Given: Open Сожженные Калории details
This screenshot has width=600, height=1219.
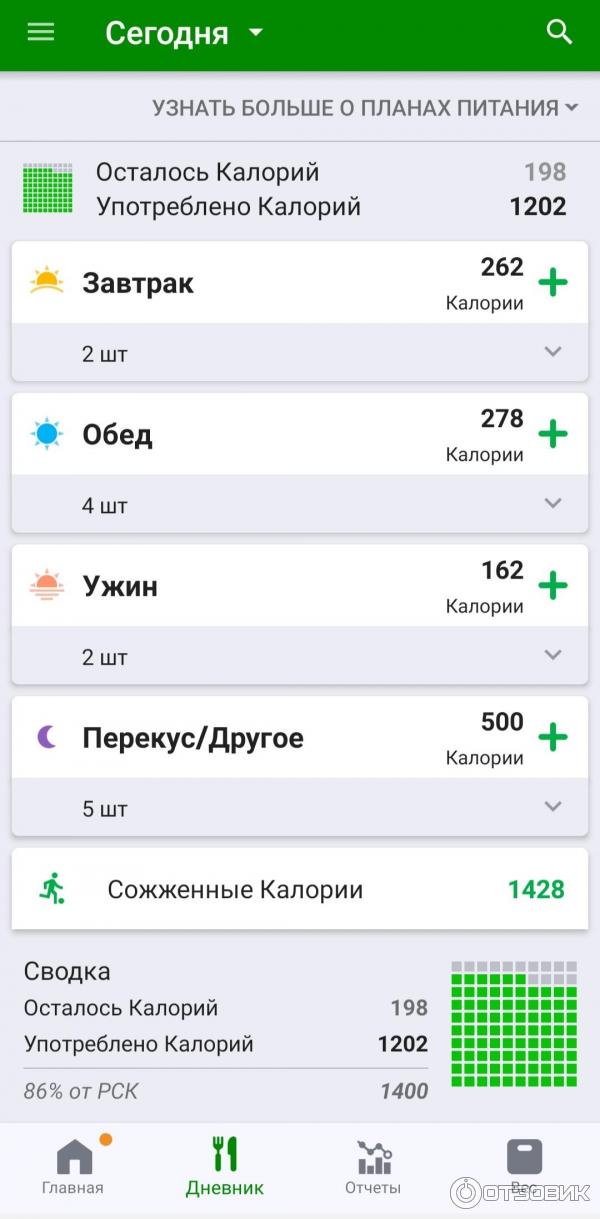Looking at the screenshot, I should click(x=300, y=889).
